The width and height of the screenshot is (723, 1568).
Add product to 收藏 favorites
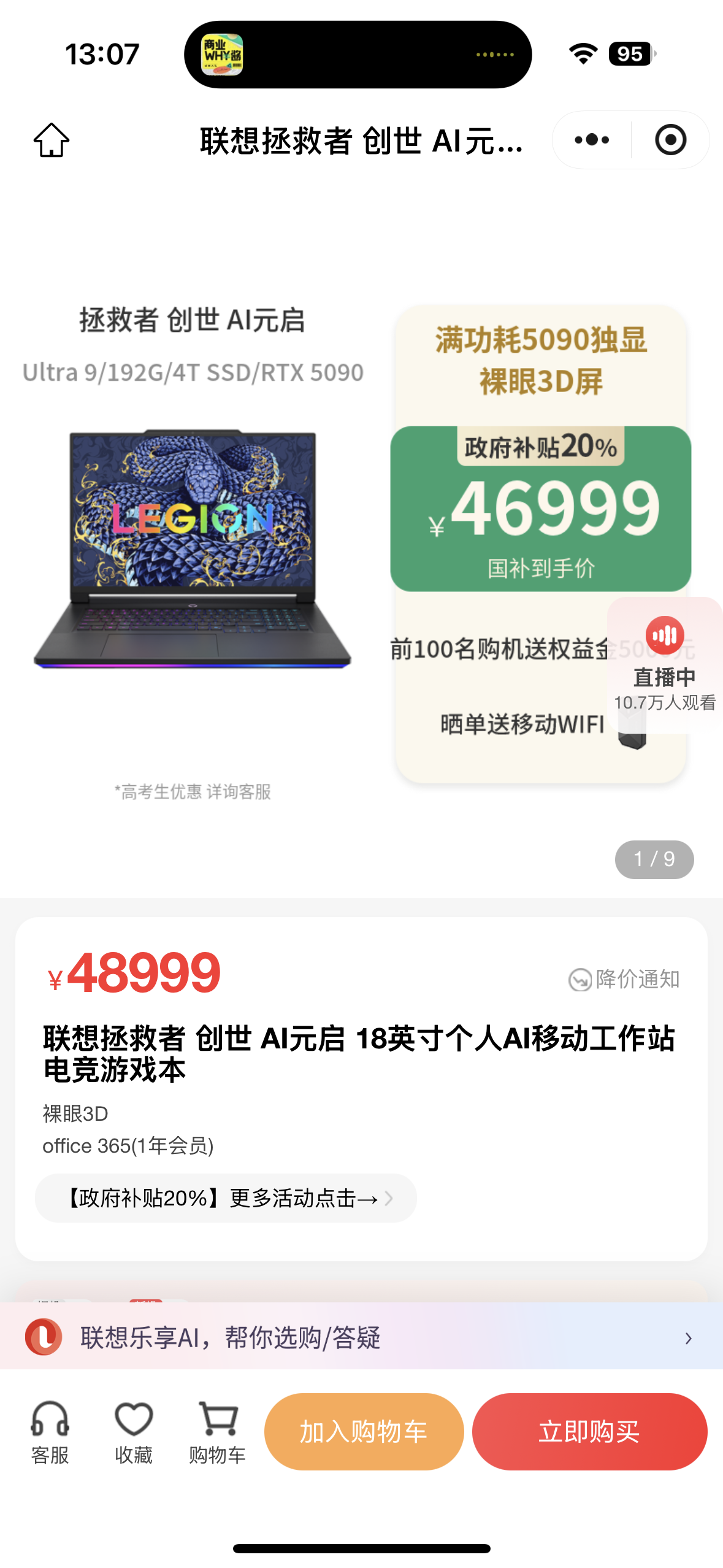coord(133,1432)
